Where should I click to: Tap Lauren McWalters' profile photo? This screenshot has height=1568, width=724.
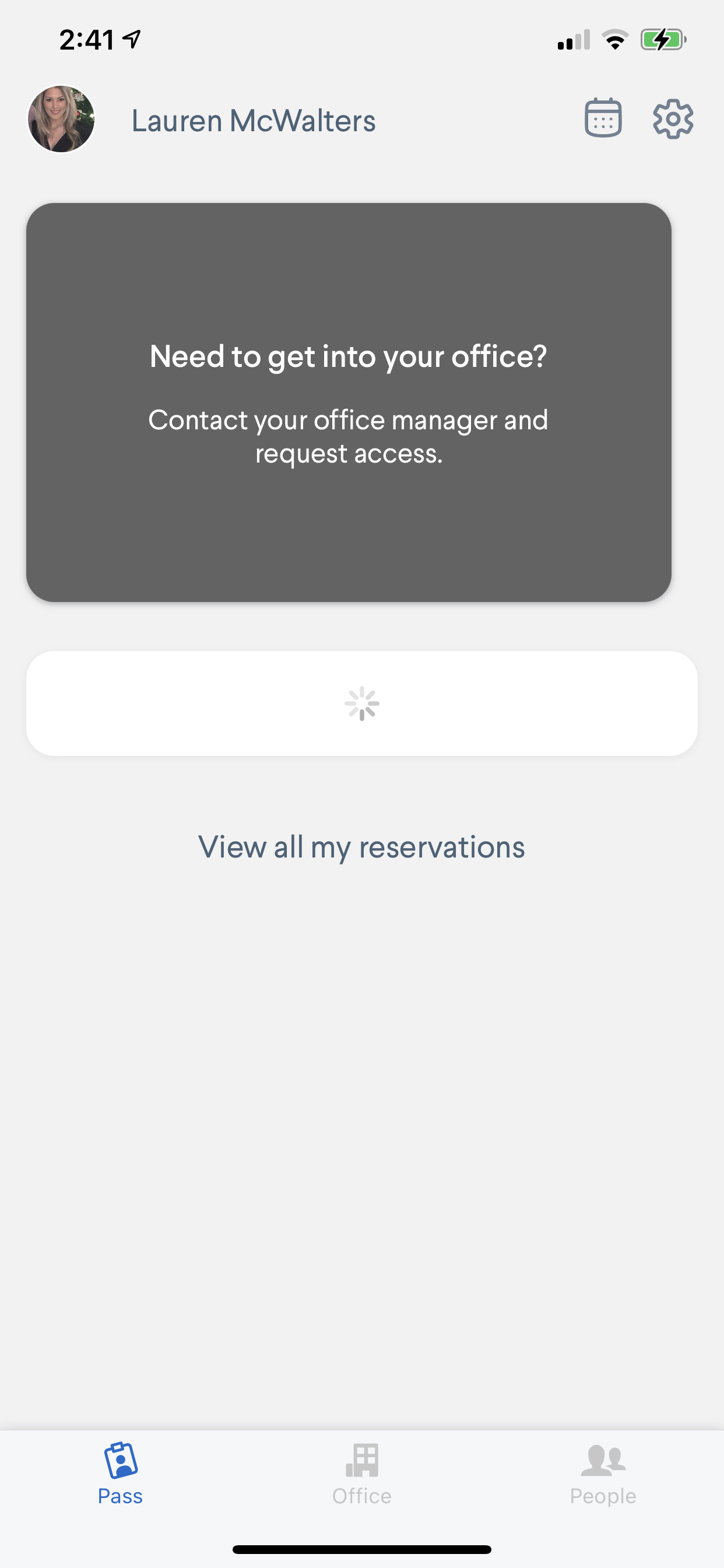(x=61, y=118)
